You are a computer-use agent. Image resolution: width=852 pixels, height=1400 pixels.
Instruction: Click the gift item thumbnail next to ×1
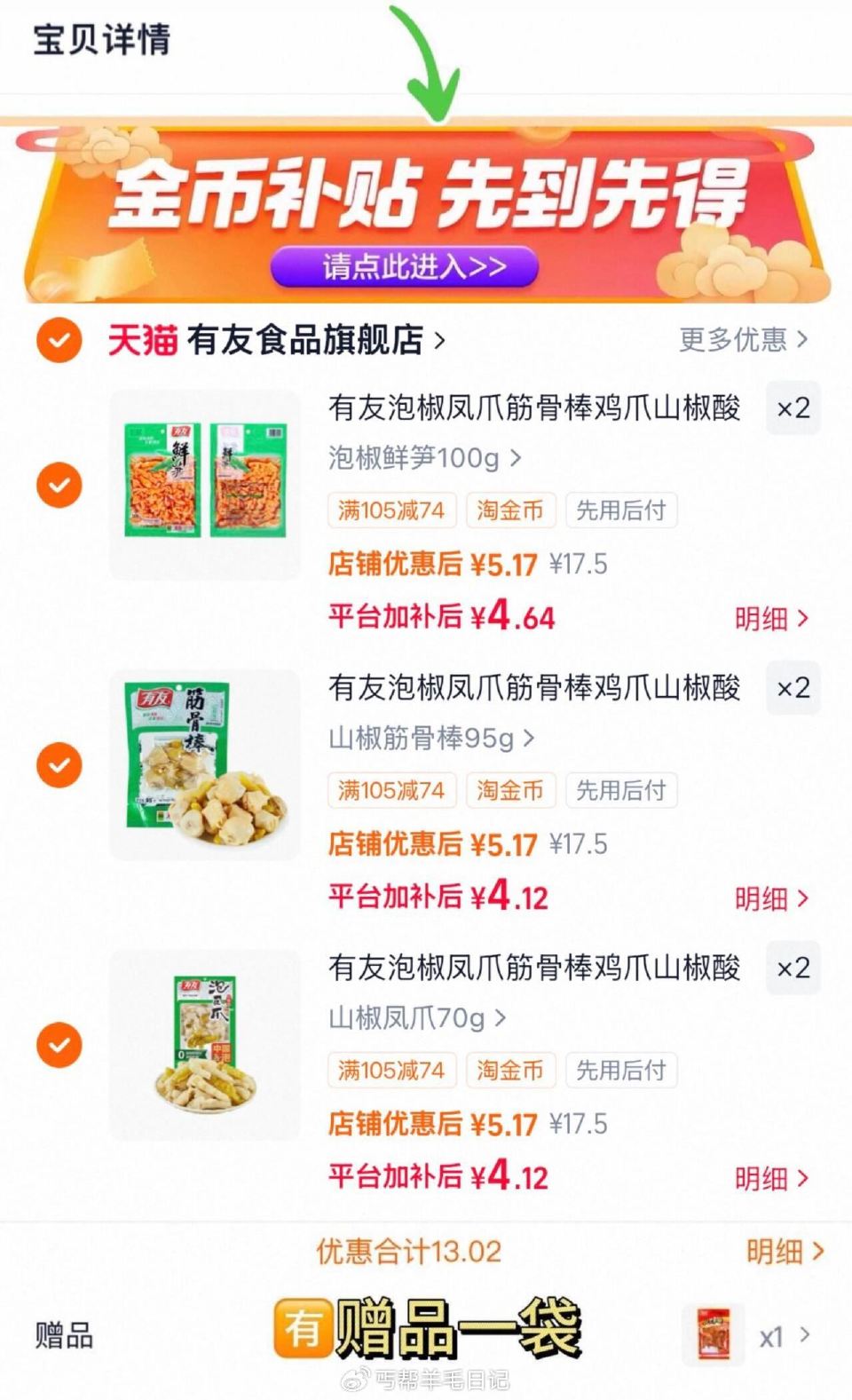click(x=713, y=1336)
